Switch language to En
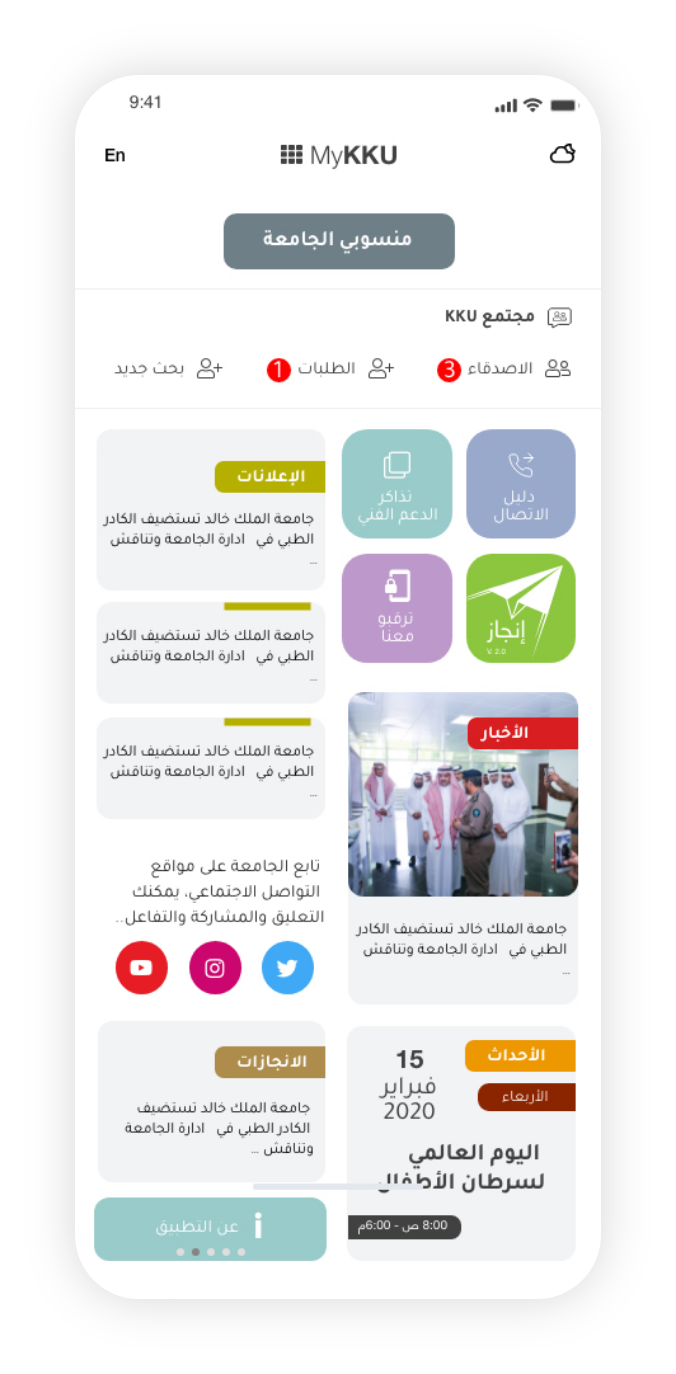Screen dimensions: 676x1374 click(115, 155)
